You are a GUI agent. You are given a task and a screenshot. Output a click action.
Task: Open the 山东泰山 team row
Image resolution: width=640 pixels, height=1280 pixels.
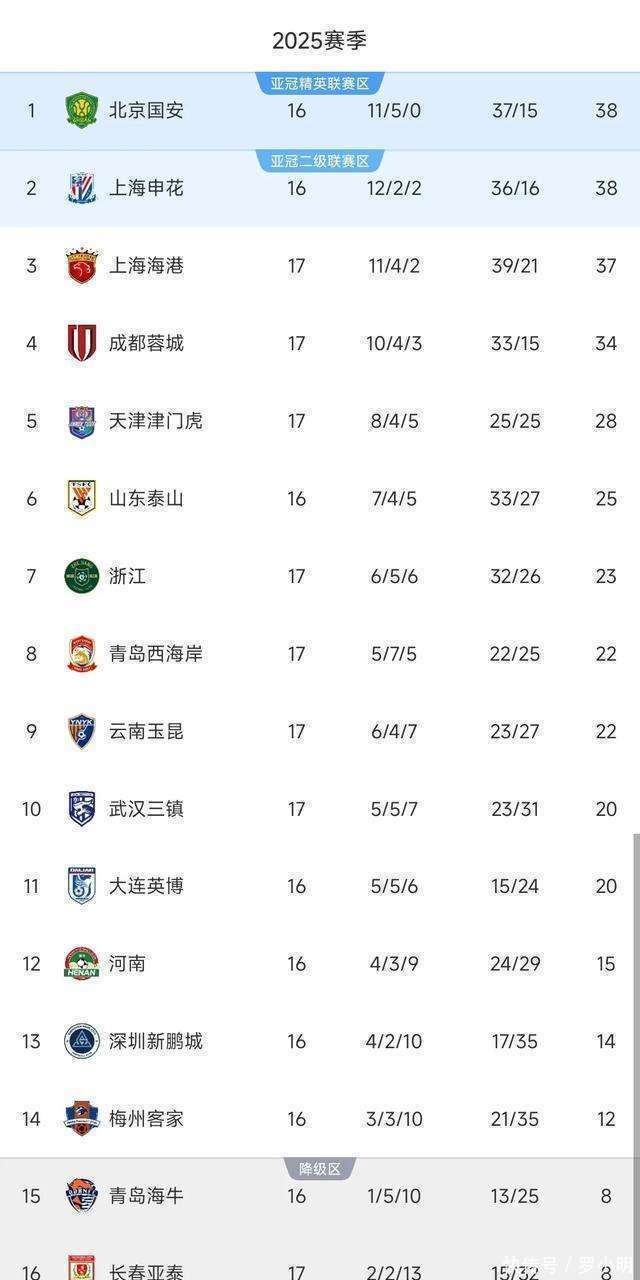[320, 498]
